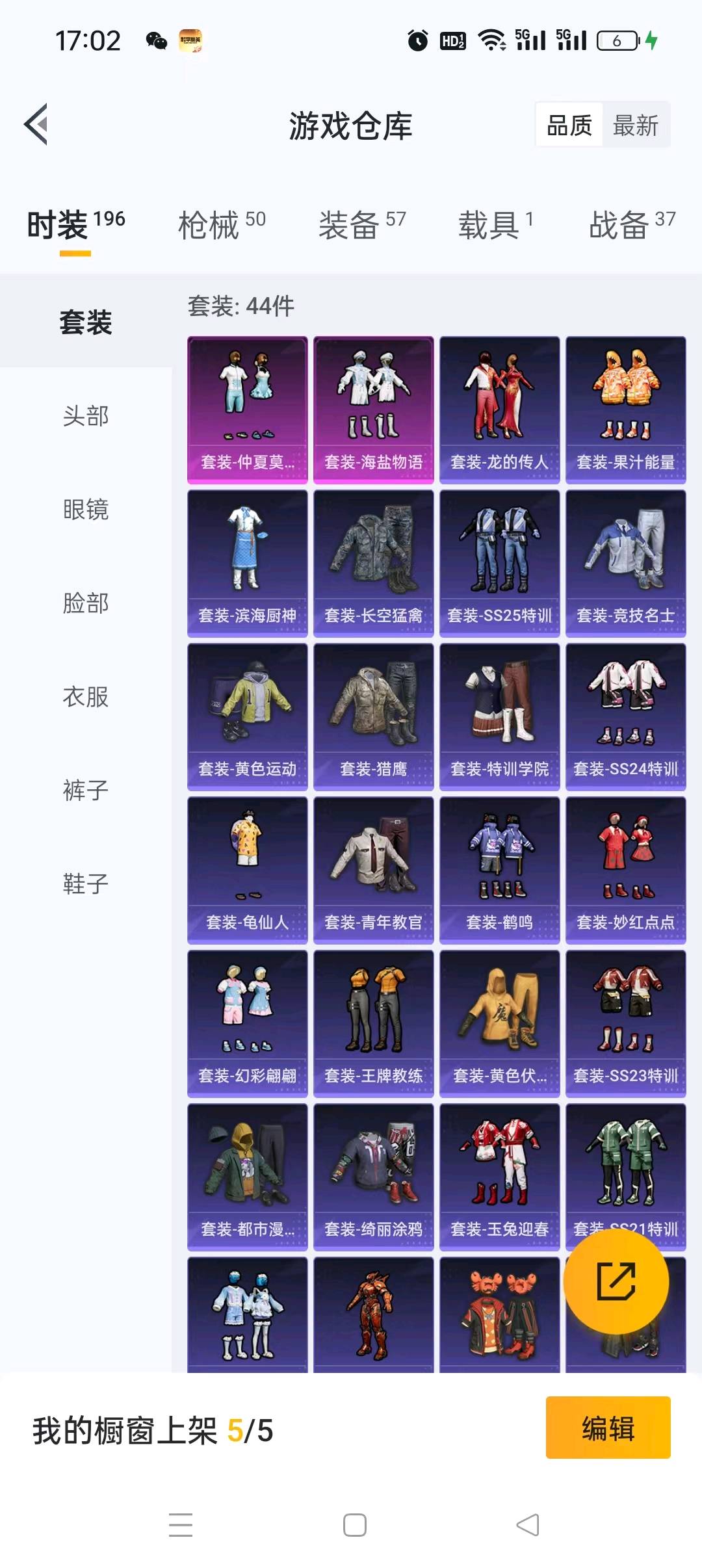The height and width of the screenshot is (1568, 702).
Task: Open the 套装-龟仙人 item
Action: 247,870
